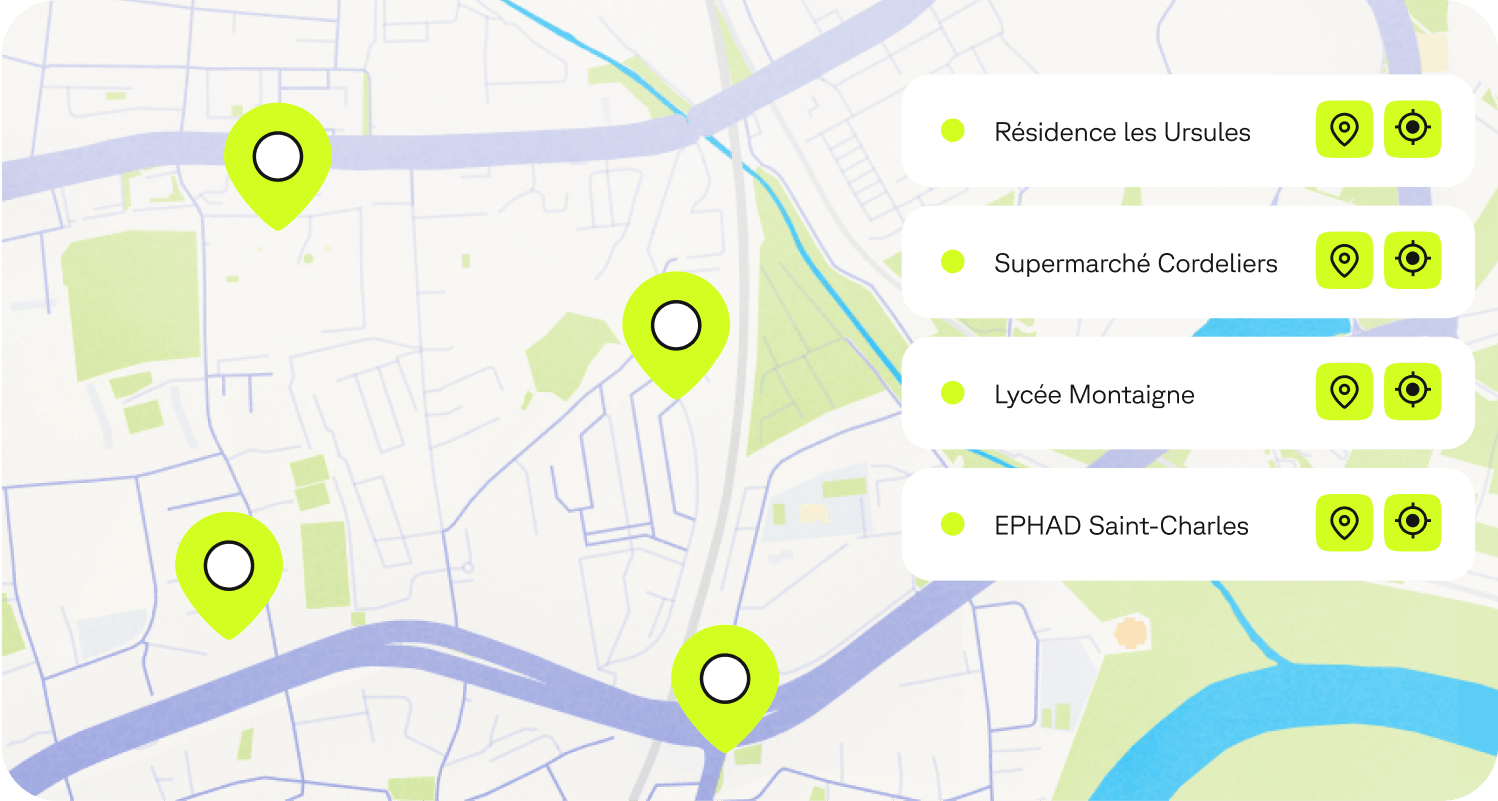The width and height of the screenshot is (1498, 801).
Task: Select the EPHAD Saint-Charles entry
Action: (x=1121, y=525)
